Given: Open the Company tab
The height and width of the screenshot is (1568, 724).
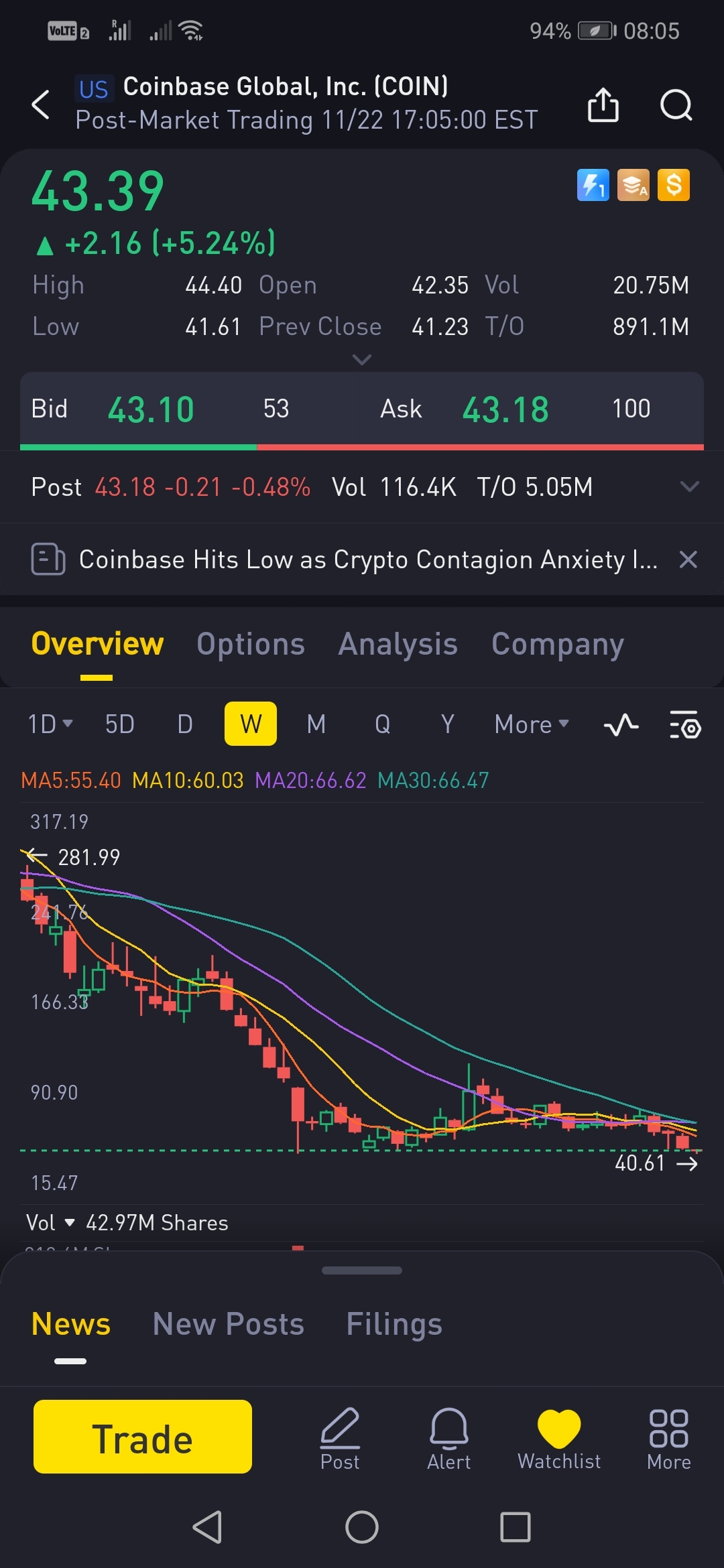Looking at the screenshot, I should click(558, 644).
